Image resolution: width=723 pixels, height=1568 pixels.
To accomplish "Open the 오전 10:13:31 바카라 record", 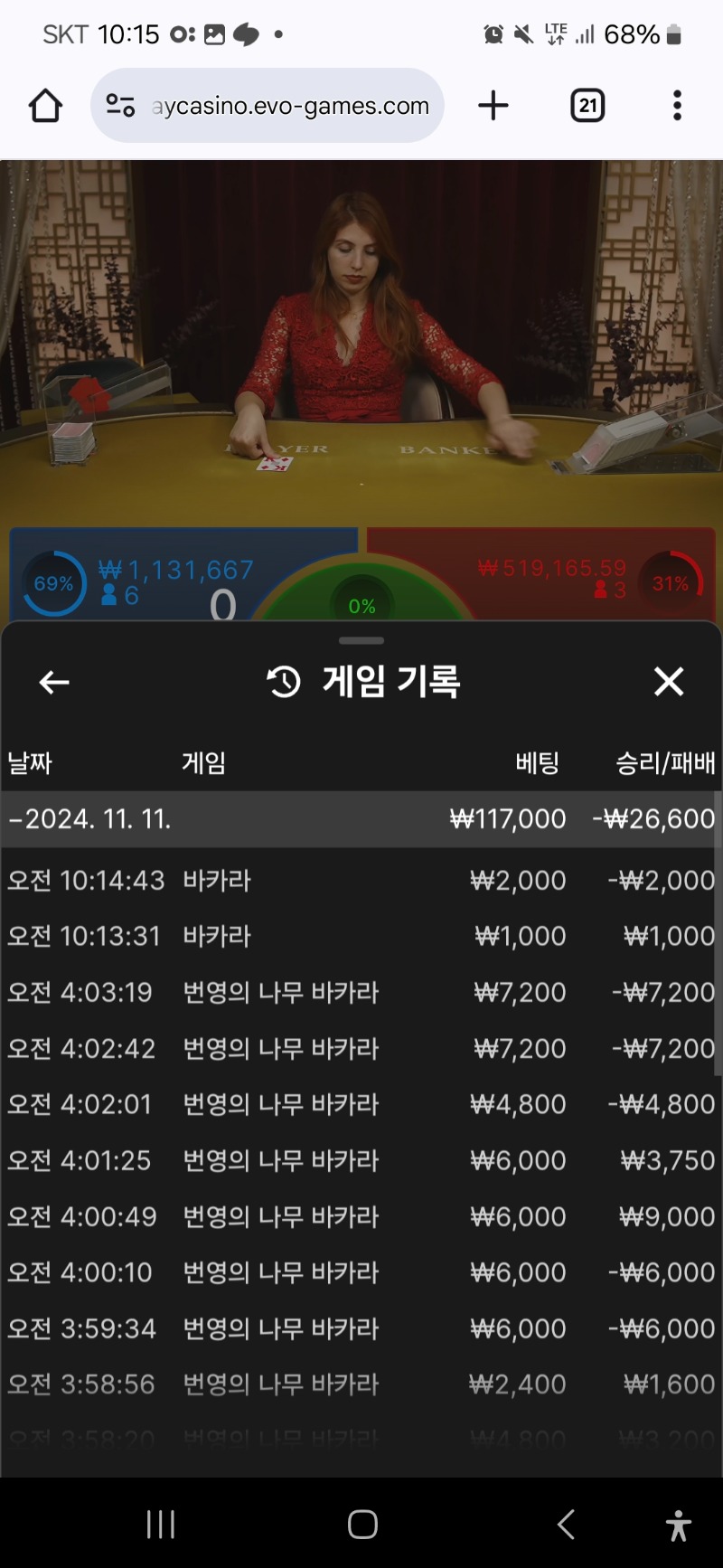I will pos(358,936).
